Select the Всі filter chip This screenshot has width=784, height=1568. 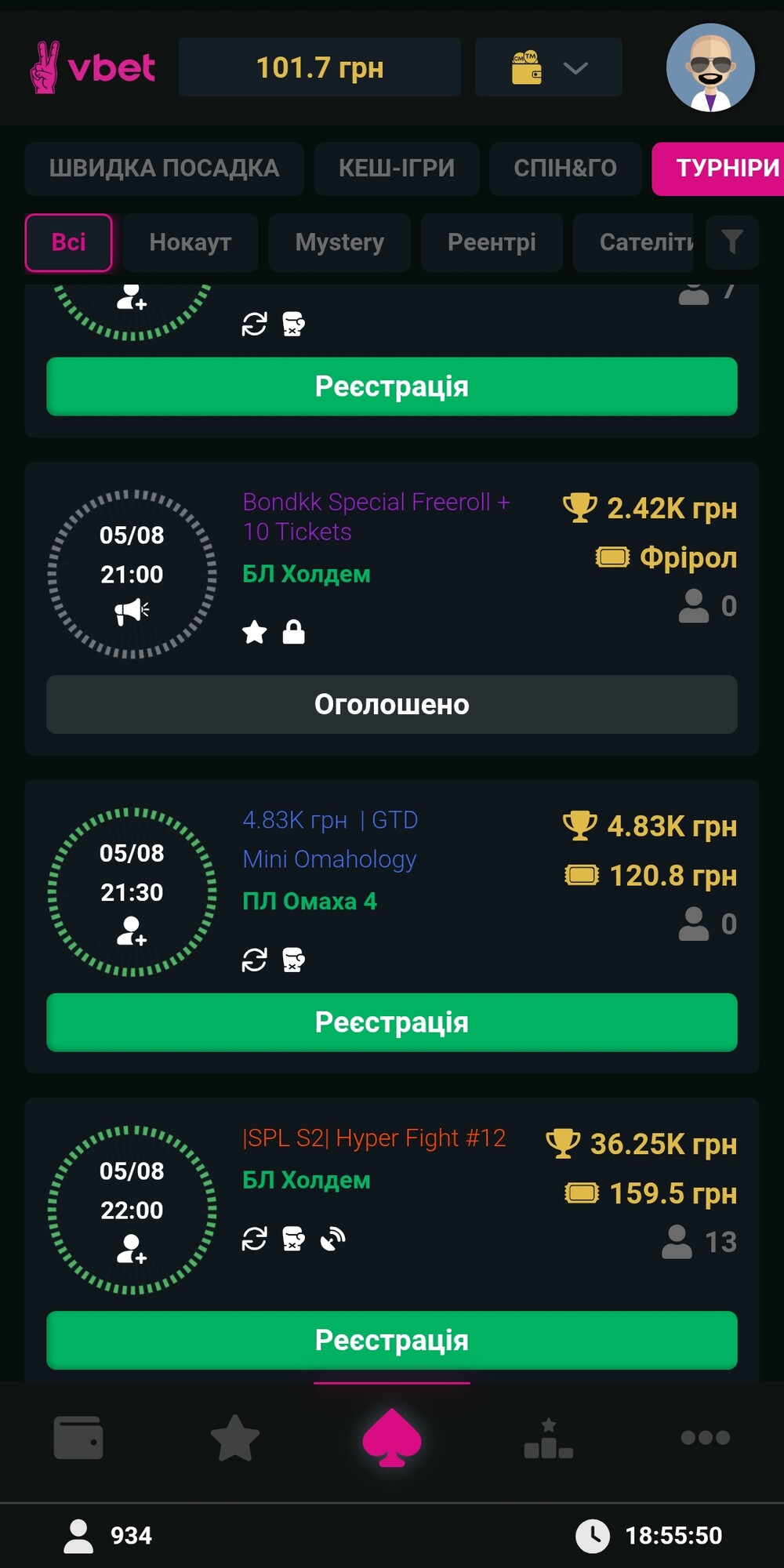click(69, 242)
